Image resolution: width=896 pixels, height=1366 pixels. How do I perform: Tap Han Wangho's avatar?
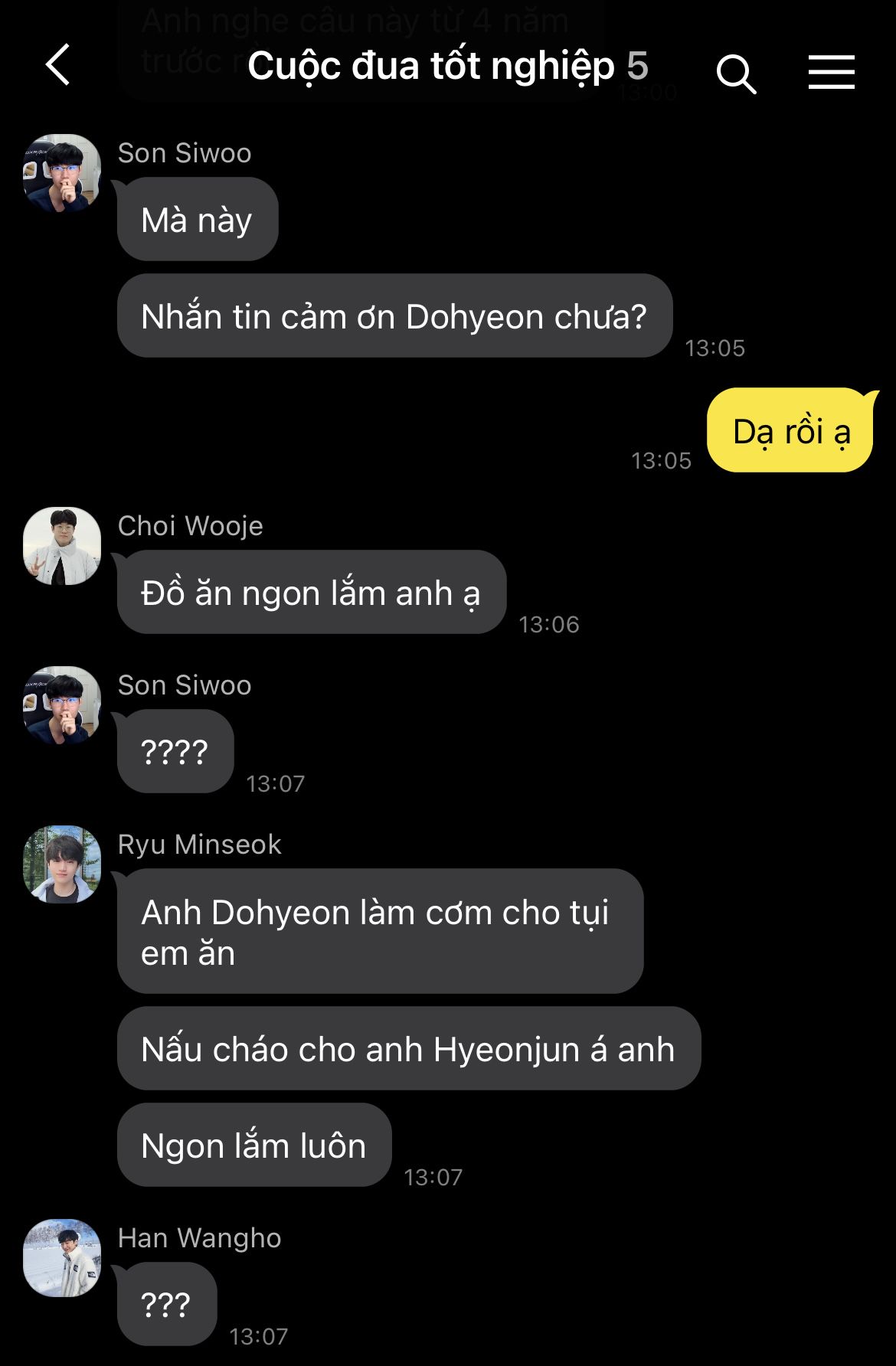tap(62, 1258)
